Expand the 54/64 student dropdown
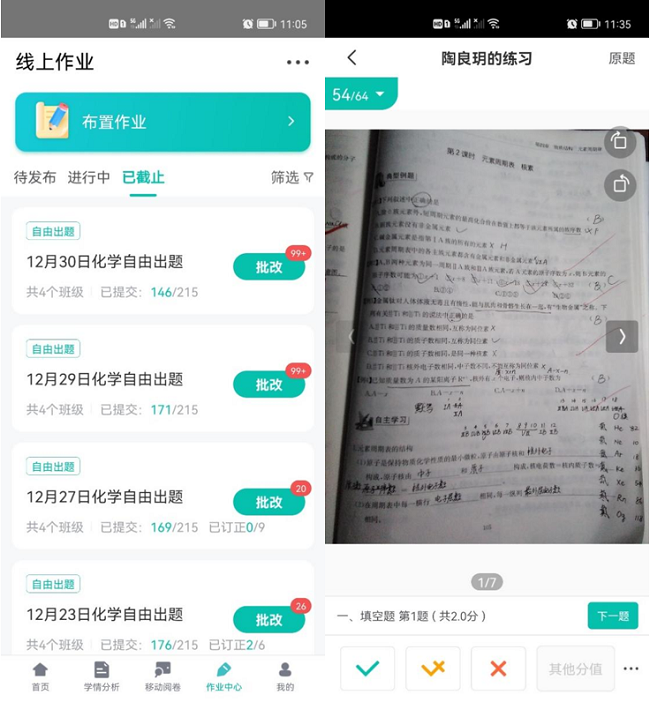Viewport: 650px width, 702px height. (x=361, y=95)
